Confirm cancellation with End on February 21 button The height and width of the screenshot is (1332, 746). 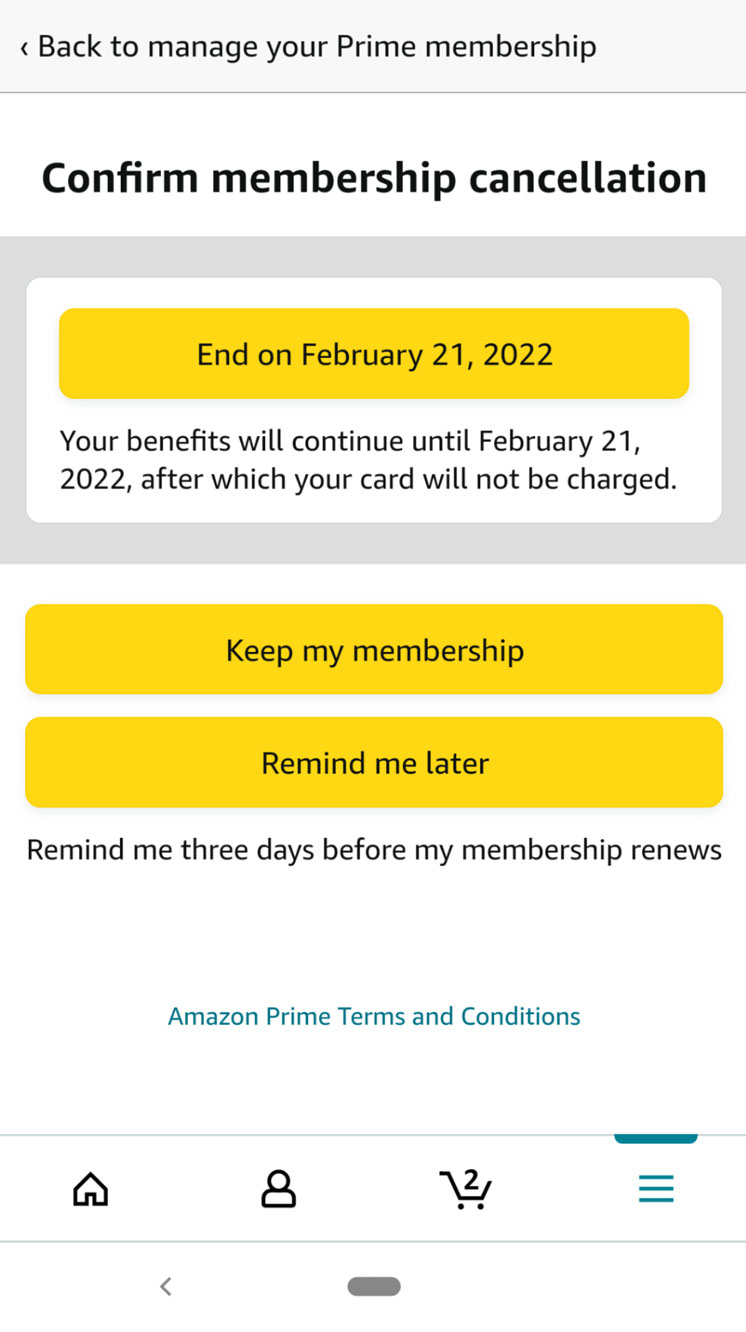(x=374, y=353)
